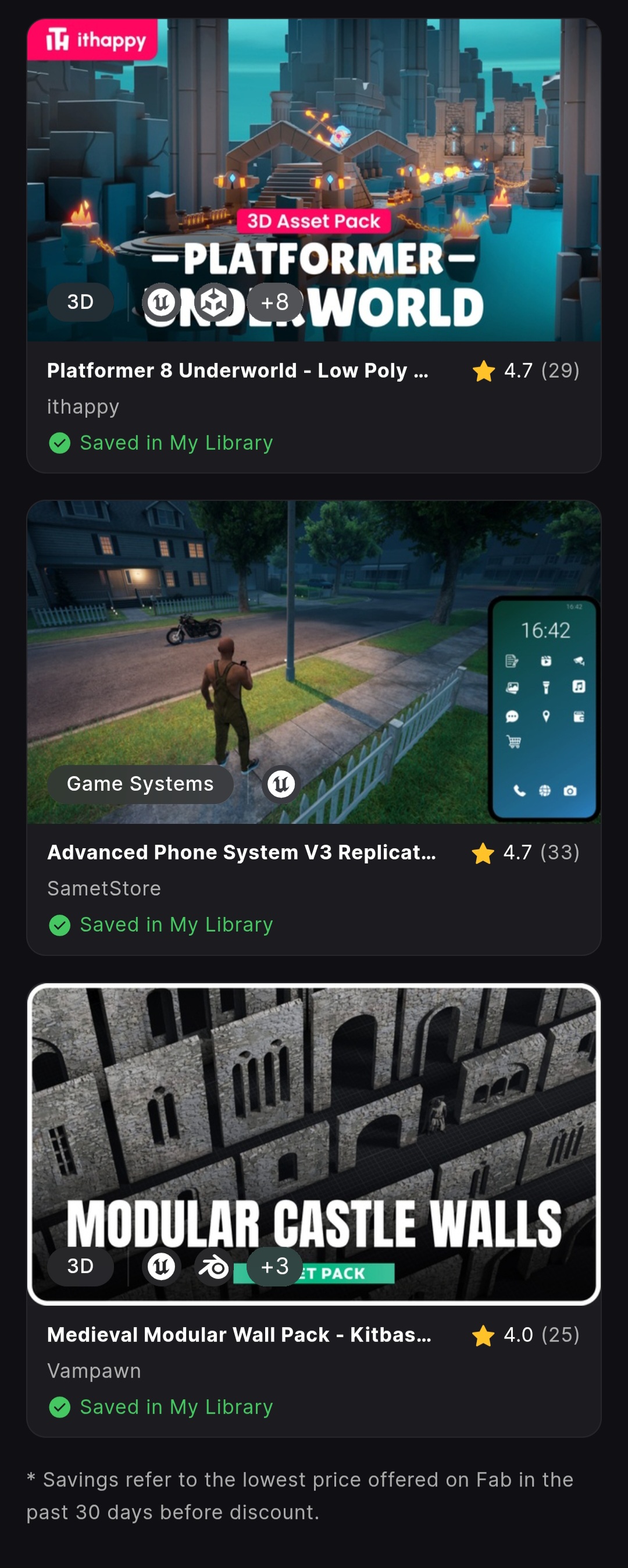The image size is (628, 1568).
Task: Select Game Systems category chip
Action: (x=140, y=783)
